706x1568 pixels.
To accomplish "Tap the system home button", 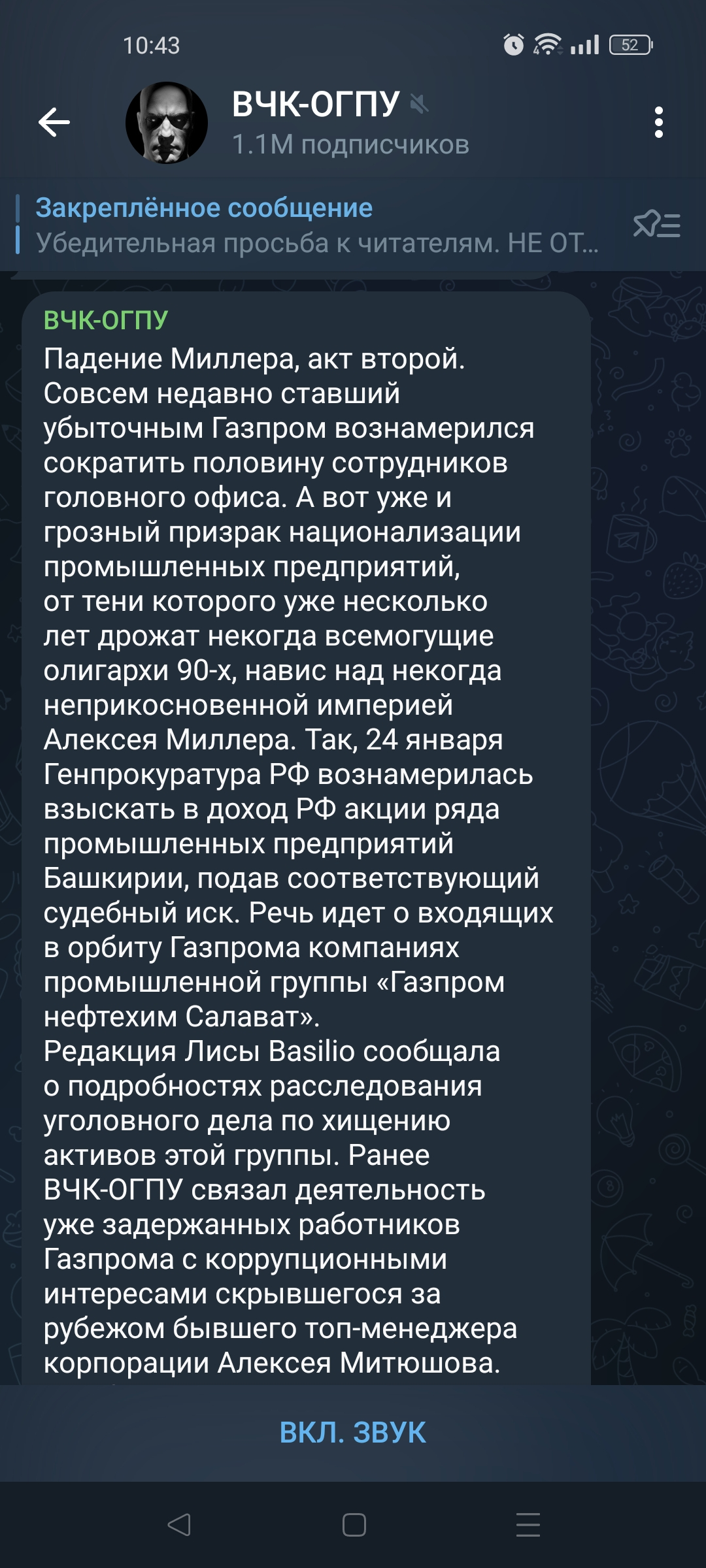I will point(354,1525).
